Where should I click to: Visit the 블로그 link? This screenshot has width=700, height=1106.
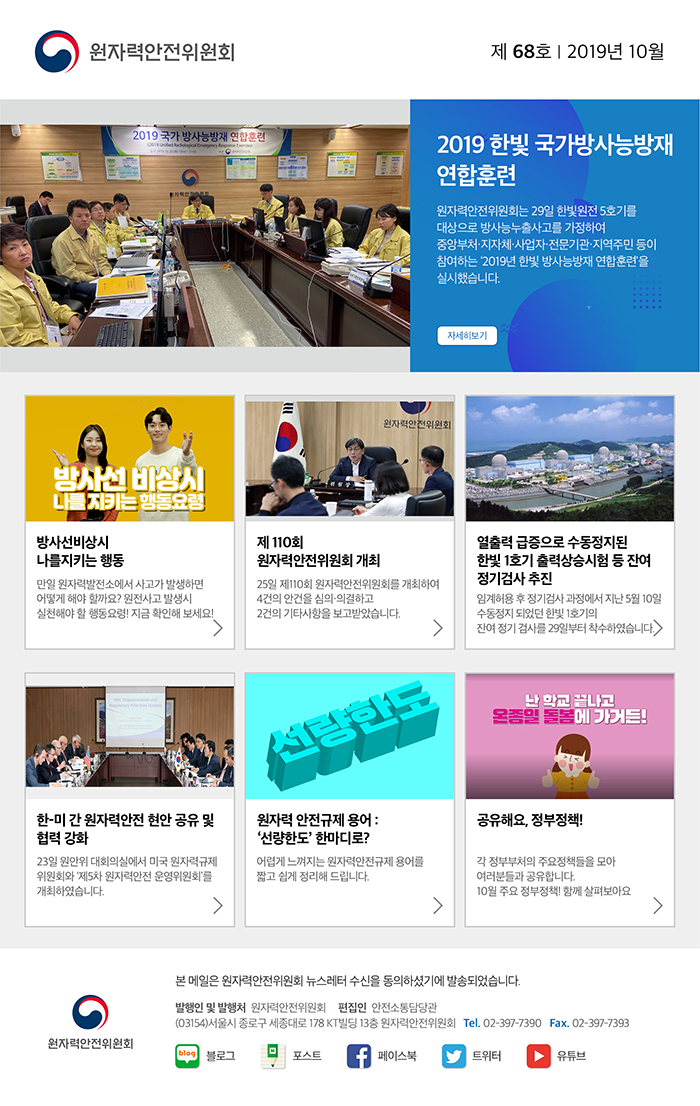tap(205, 1056)
